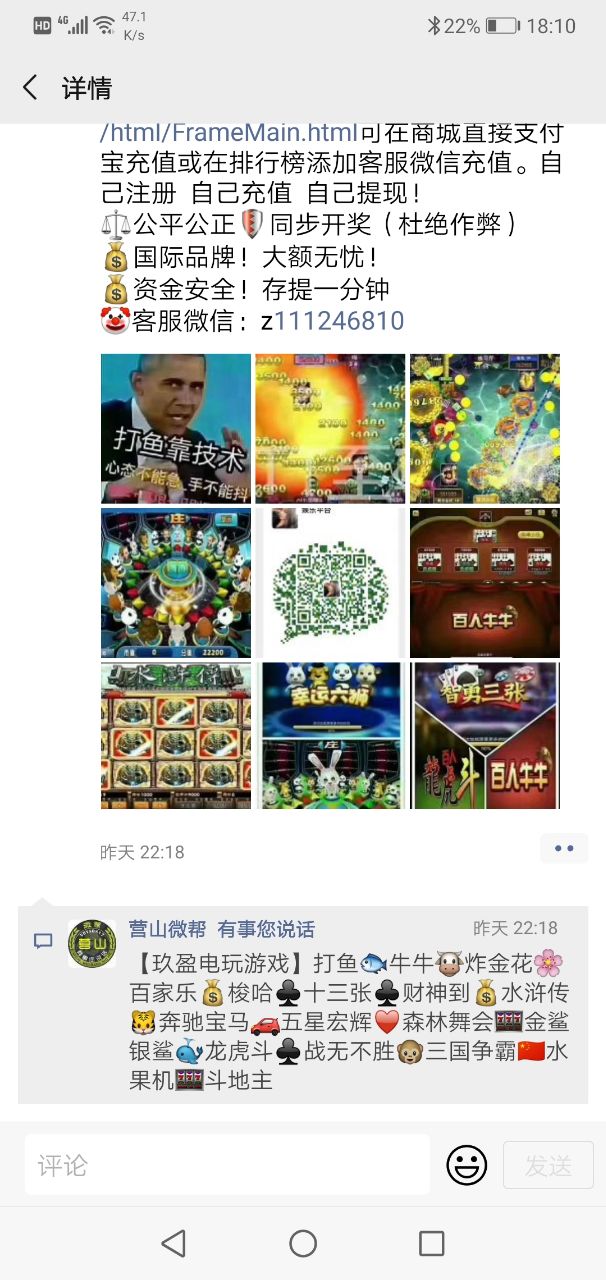606x1280 pixels.
Task: Send the comment with 发送
Action: click(x=548, y=1165)
